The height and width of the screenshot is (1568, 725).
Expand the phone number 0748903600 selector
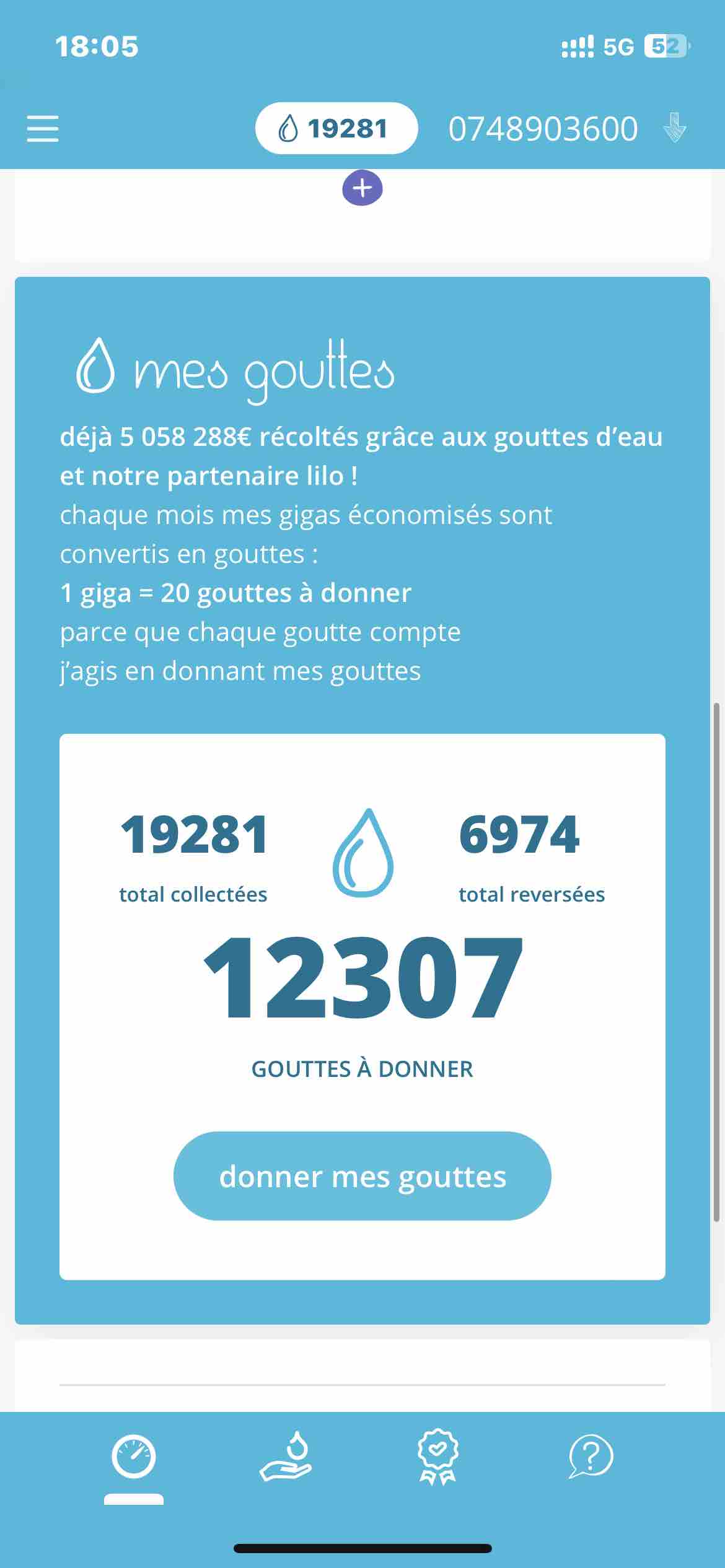click(x=674, y=128)
